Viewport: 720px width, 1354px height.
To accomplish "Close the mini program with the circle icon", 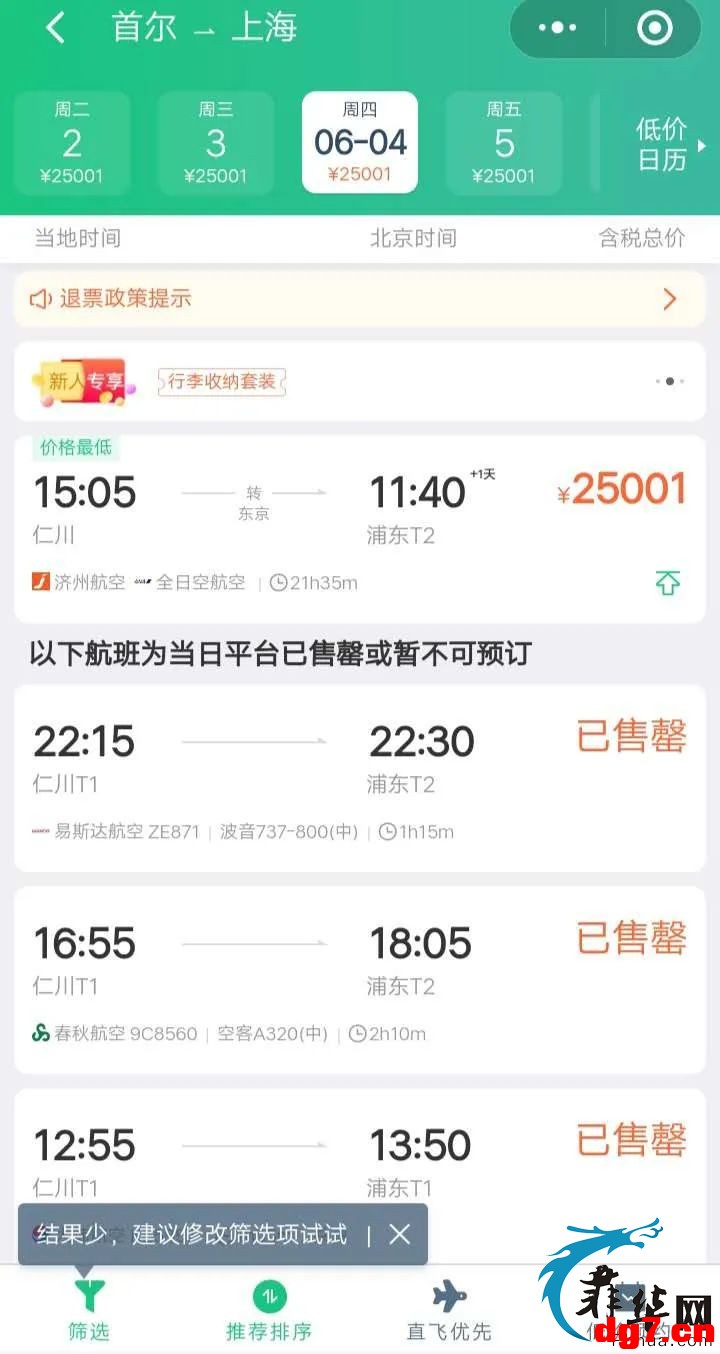I will [655, 28].
